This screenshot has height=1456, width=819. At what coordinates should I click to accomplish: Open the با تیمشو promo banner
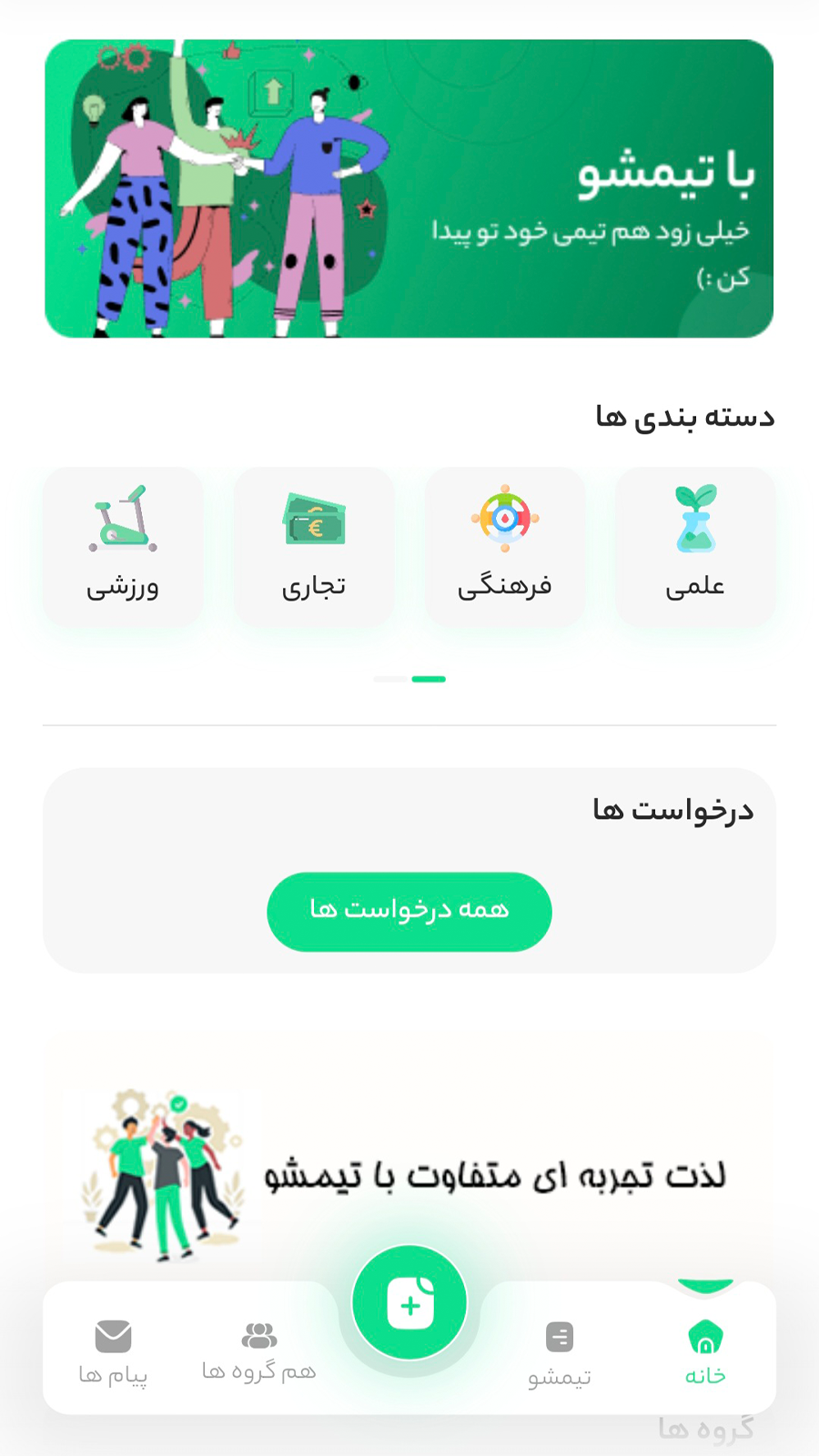tap(409, 188)
